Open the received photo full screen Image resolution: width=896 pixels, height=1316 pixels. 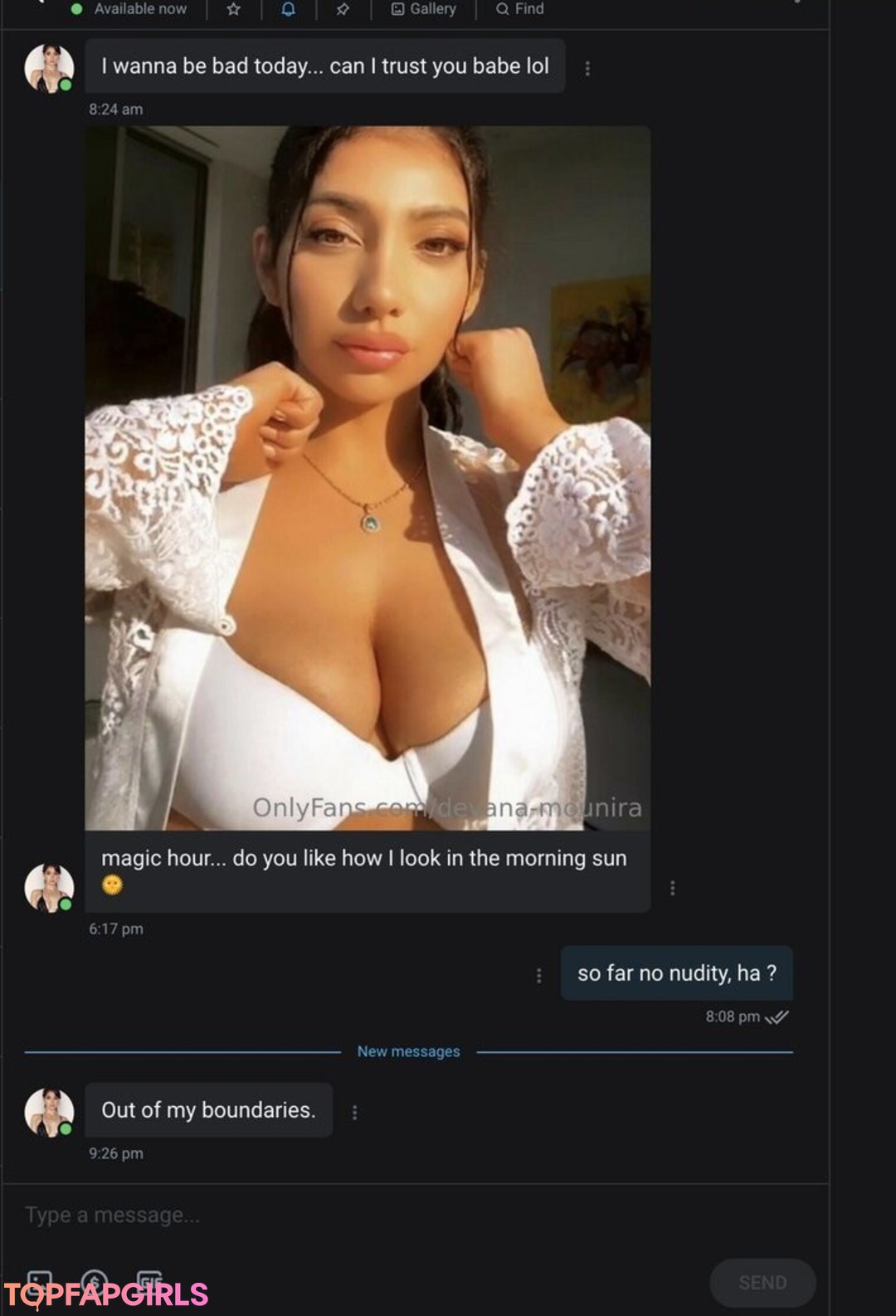coord(368,477)
